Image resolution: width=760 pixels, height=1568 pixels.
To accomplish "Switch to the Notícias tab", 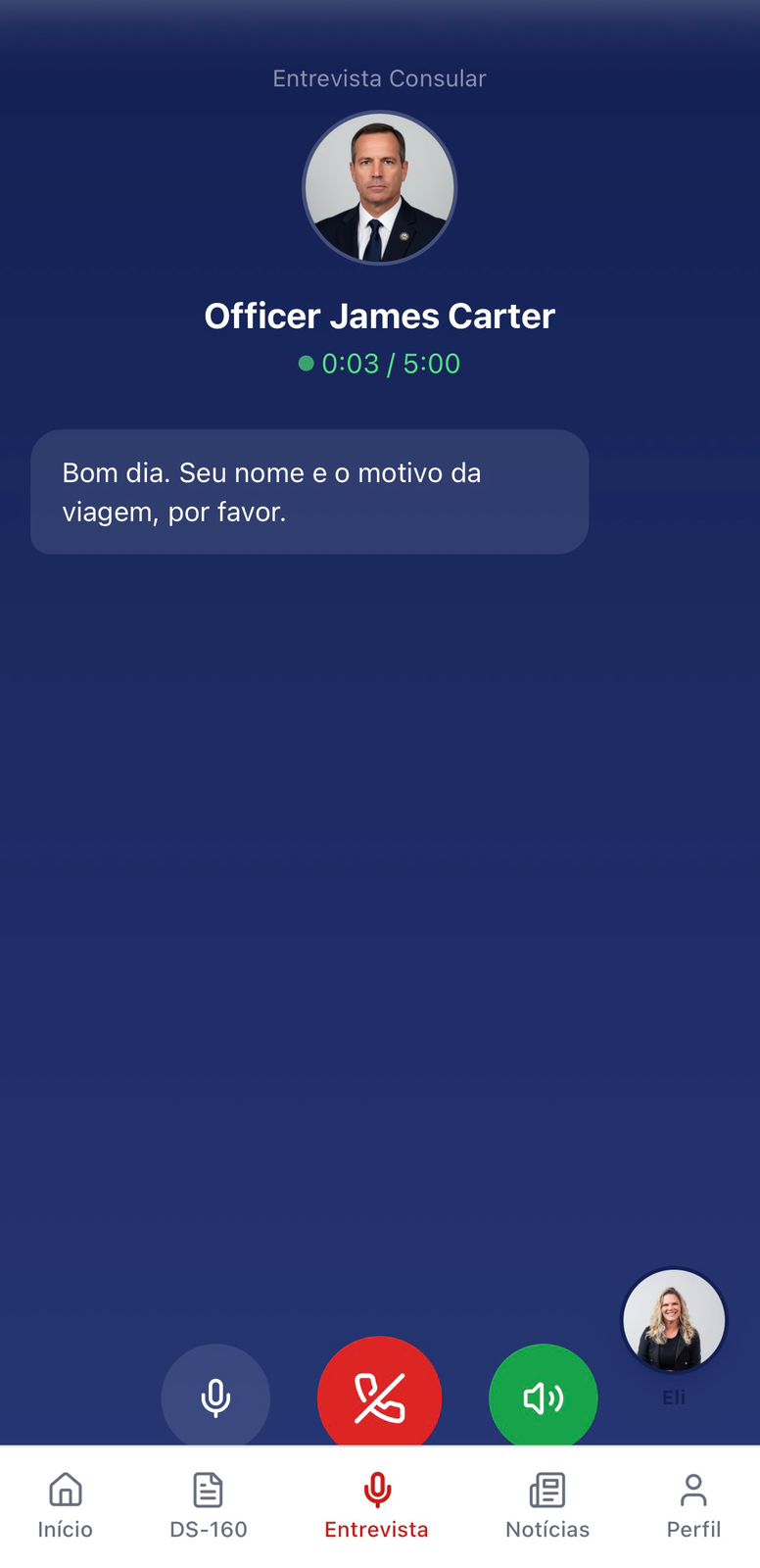I will (x=546, y=1504).
